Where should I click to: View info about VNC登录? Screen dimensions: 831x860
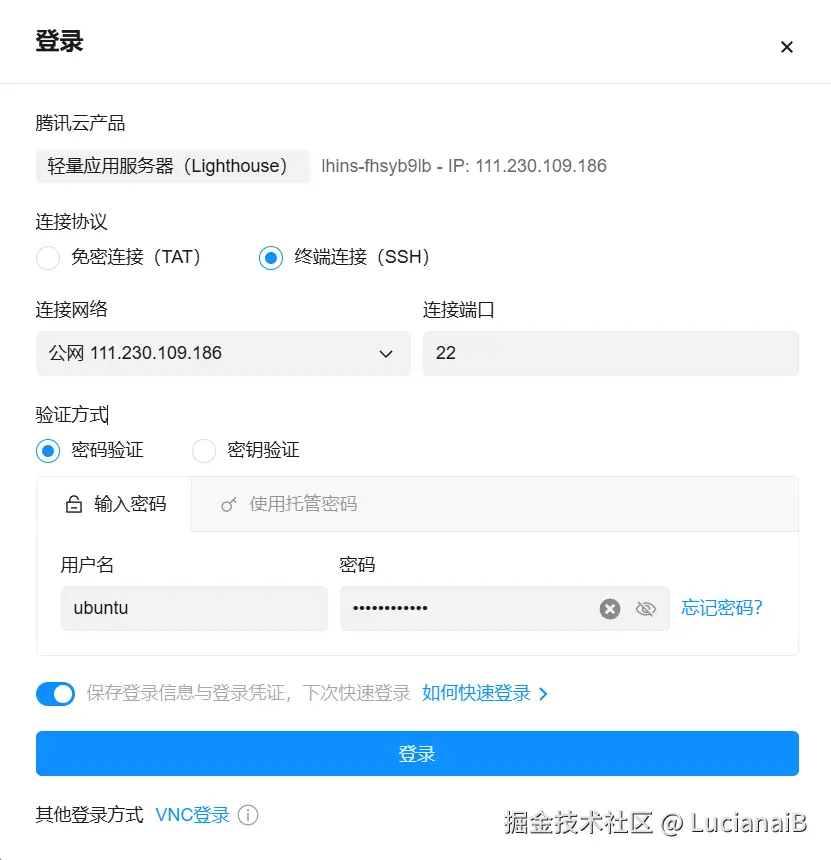248,815
